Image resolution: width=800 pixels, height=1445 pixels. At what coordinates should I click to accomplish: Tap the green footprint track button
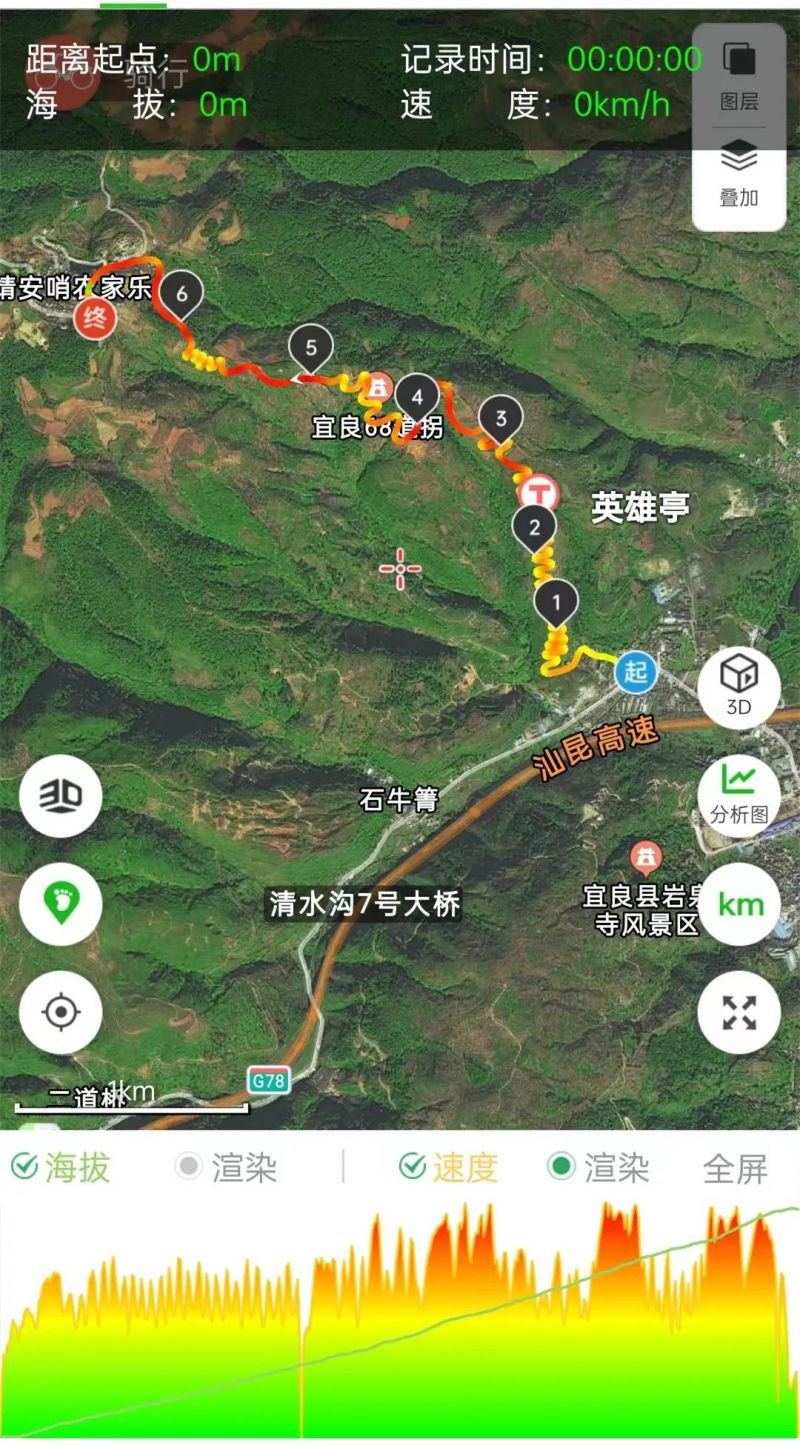(61, 904)
